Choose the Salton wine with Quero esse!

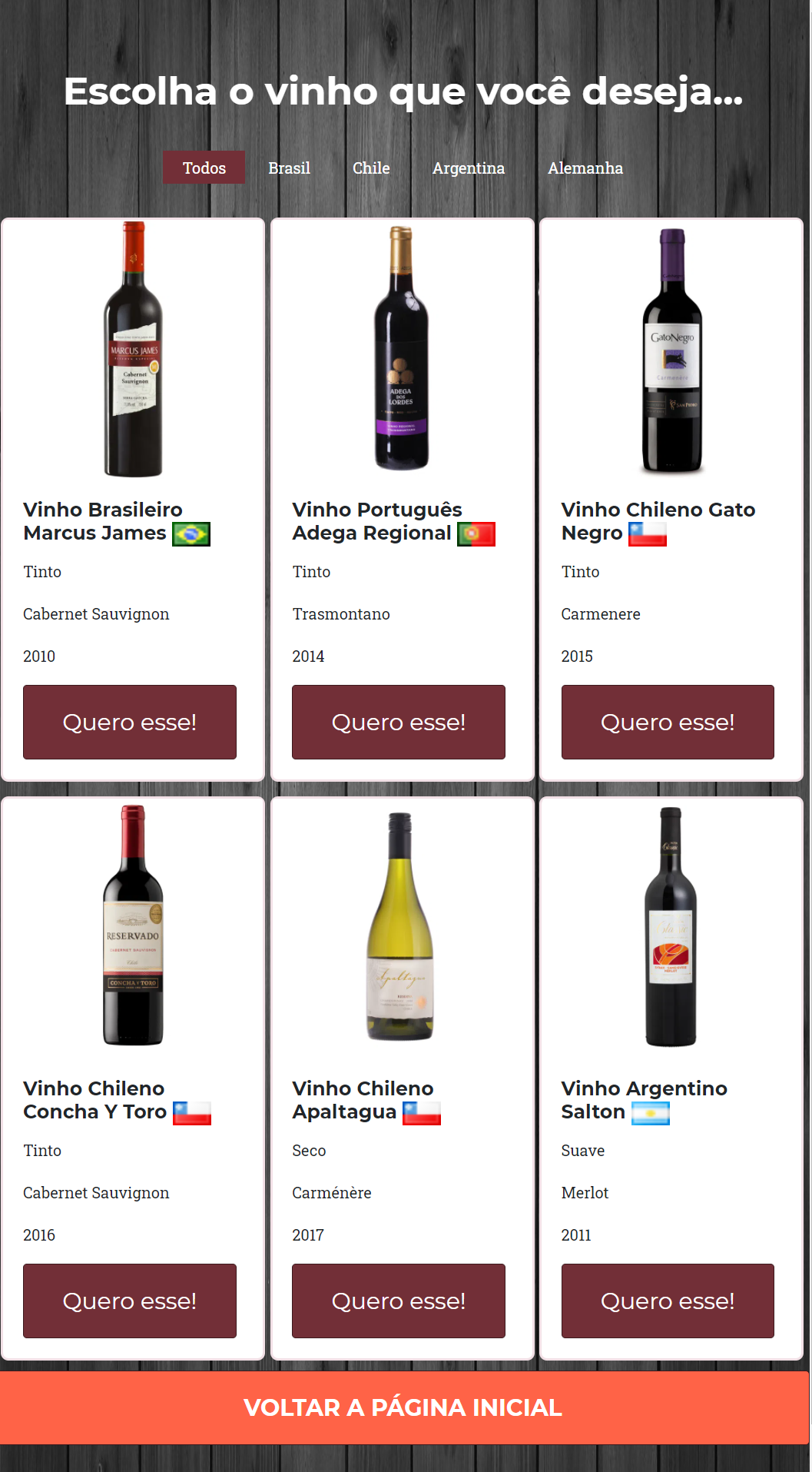pos(668,1301)
